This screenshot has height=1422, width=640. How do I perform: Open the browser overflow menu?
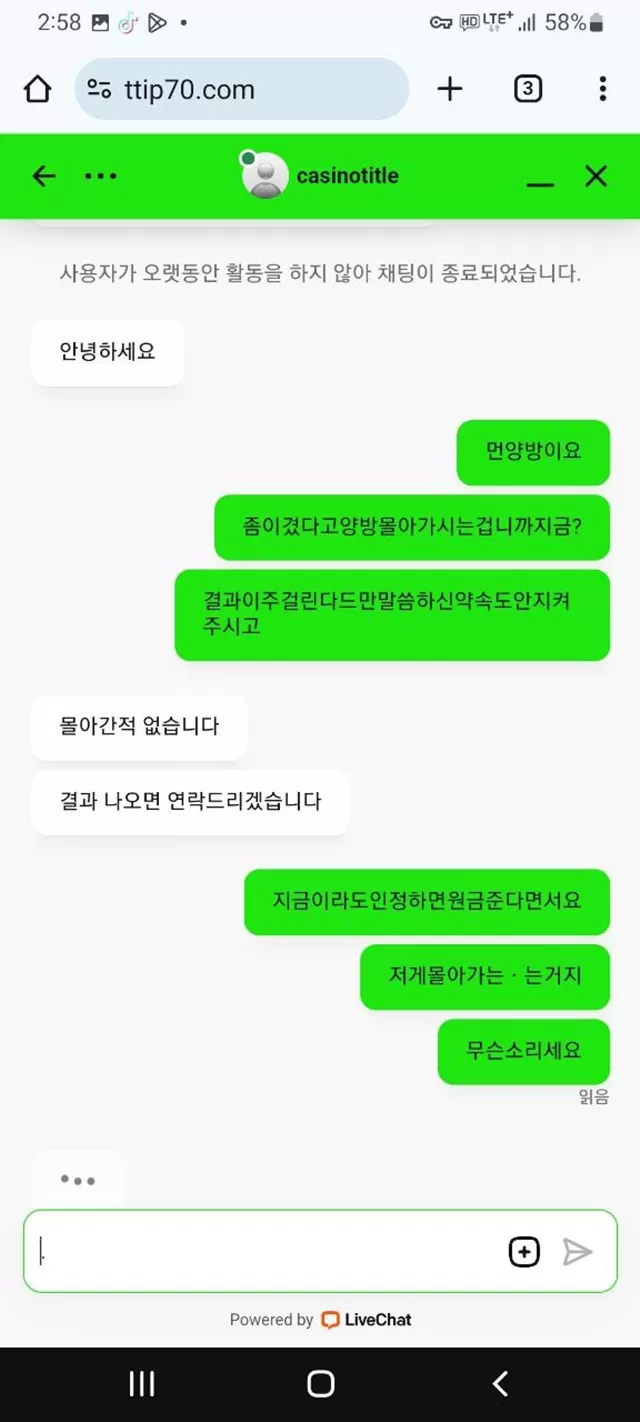(x=602, y=90)
